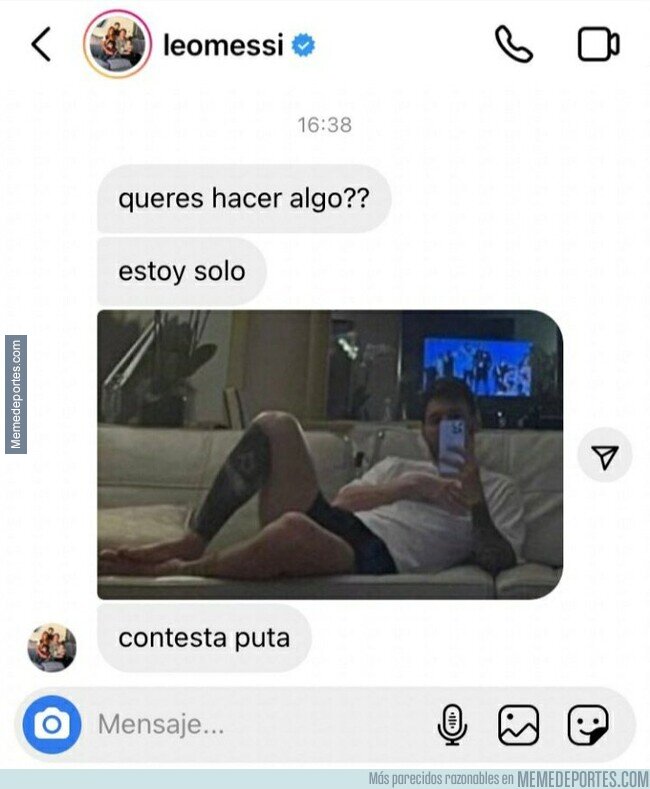Open the sticker picker

pyautogui.click(x=588, y=725)
